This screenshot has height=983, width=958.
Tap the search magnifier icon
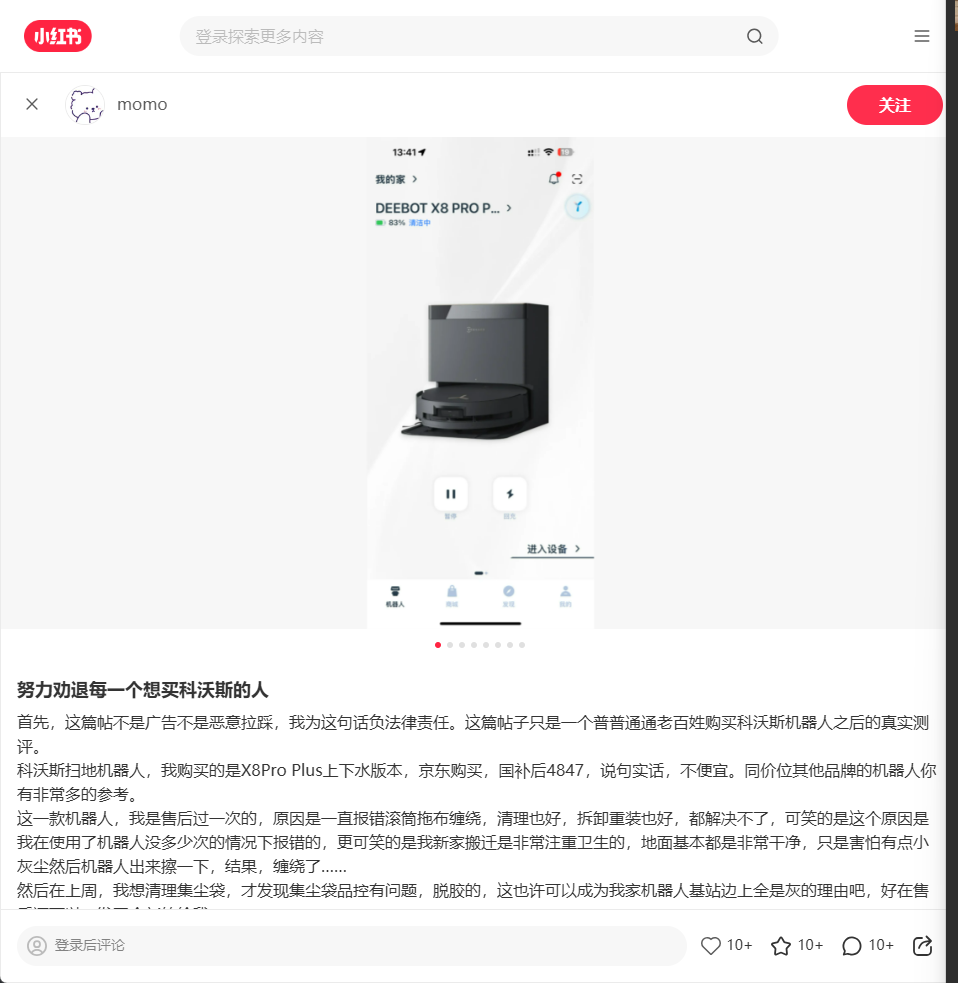(754, 37)
